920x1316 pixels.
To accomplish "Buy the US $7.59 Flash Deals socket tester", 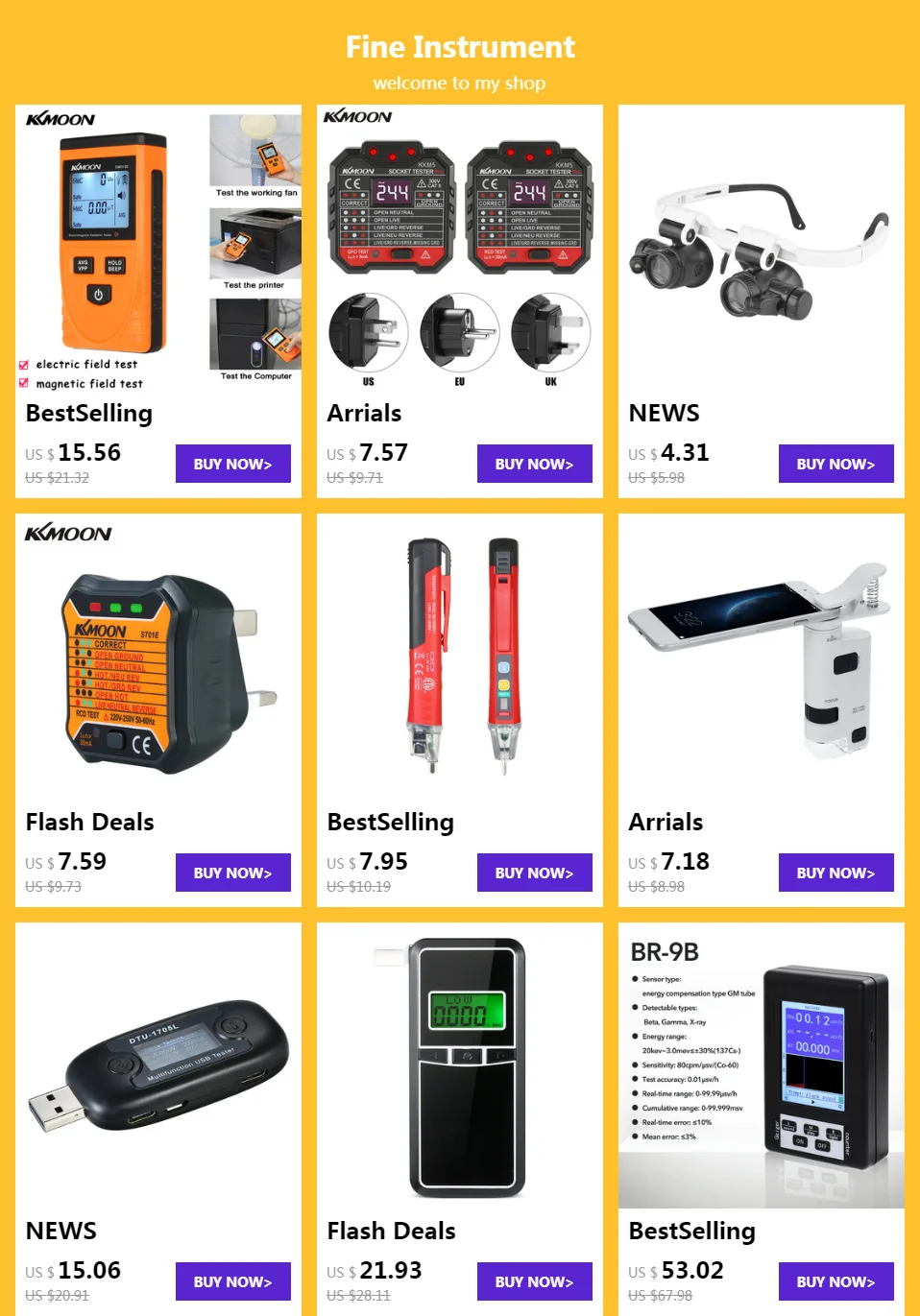I will point(232,873).
